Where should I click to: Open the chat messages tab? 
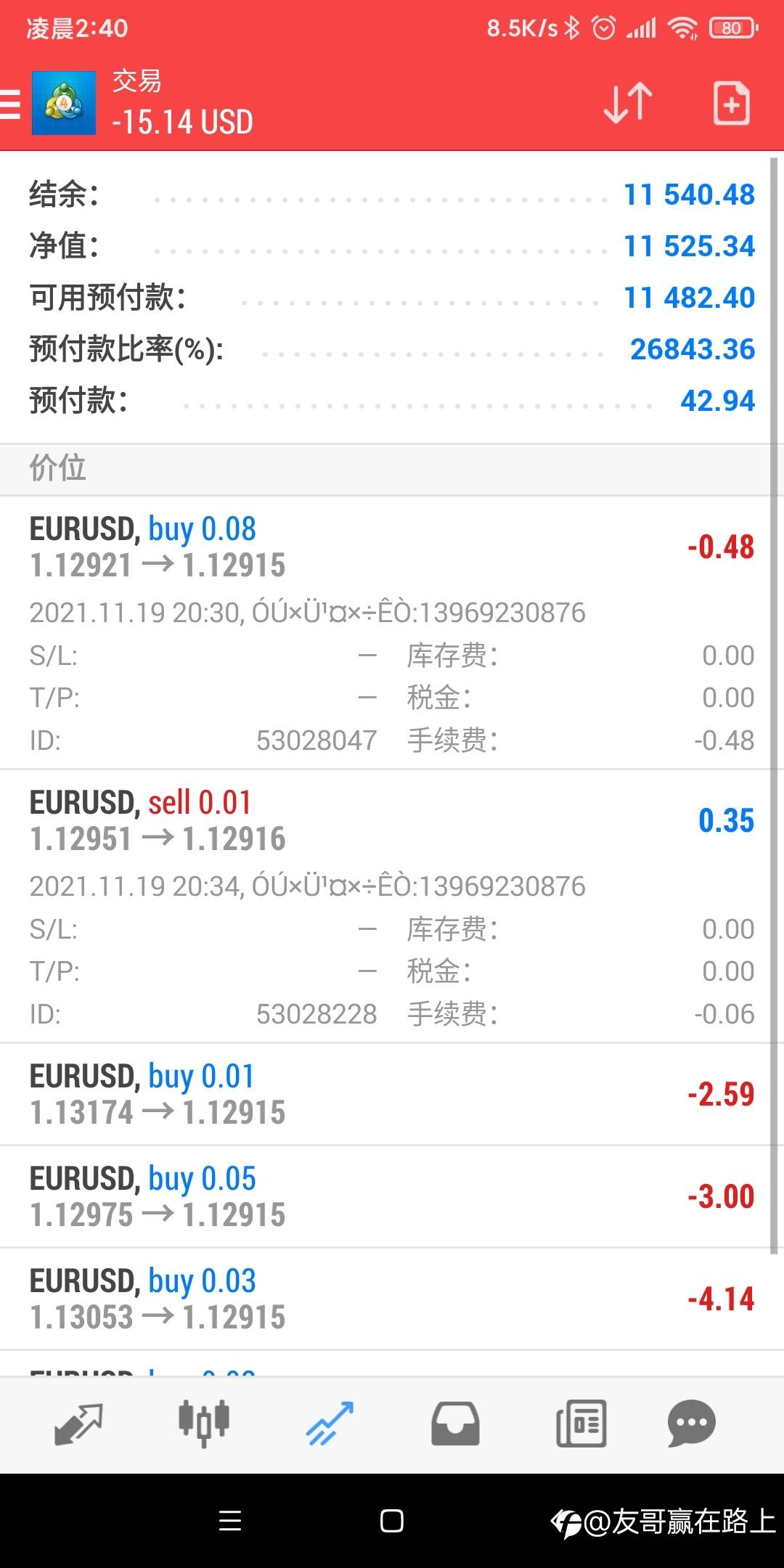(692, 1424)
